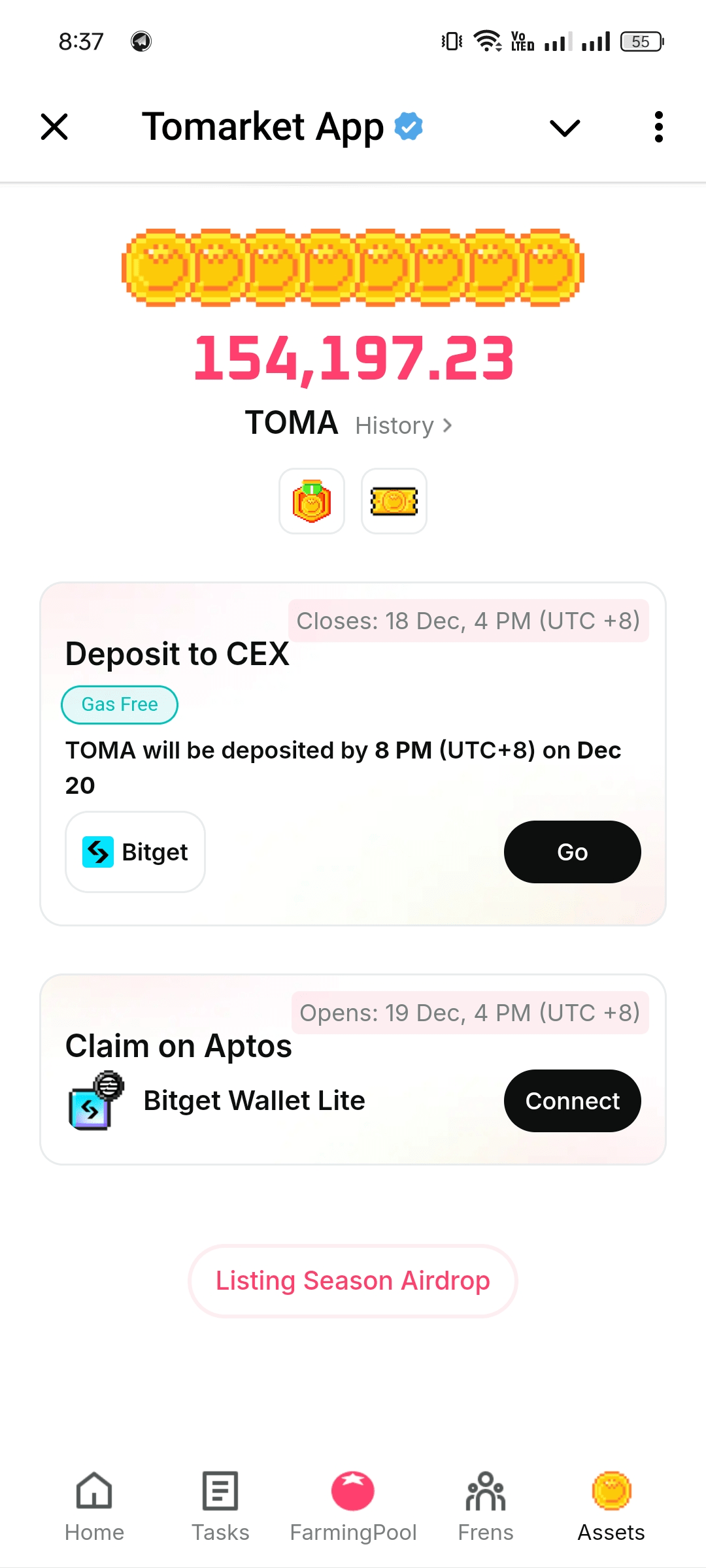The image size is (706, 1568).
Task: Open the medal badge icon
Action: 312,501
